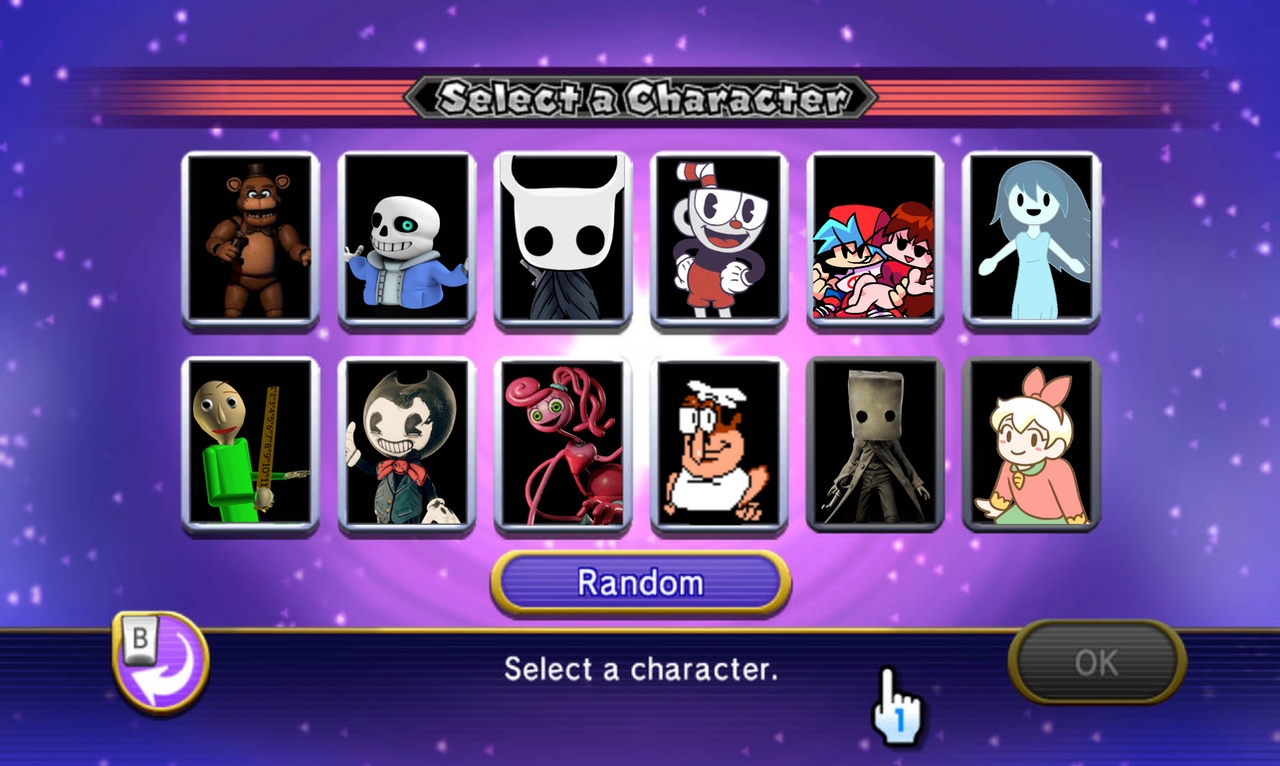Image resolution: width=1280 pixels, height=766 pixels.
Task: Select the Freddy Fazbear character tile
Action: 251,238
